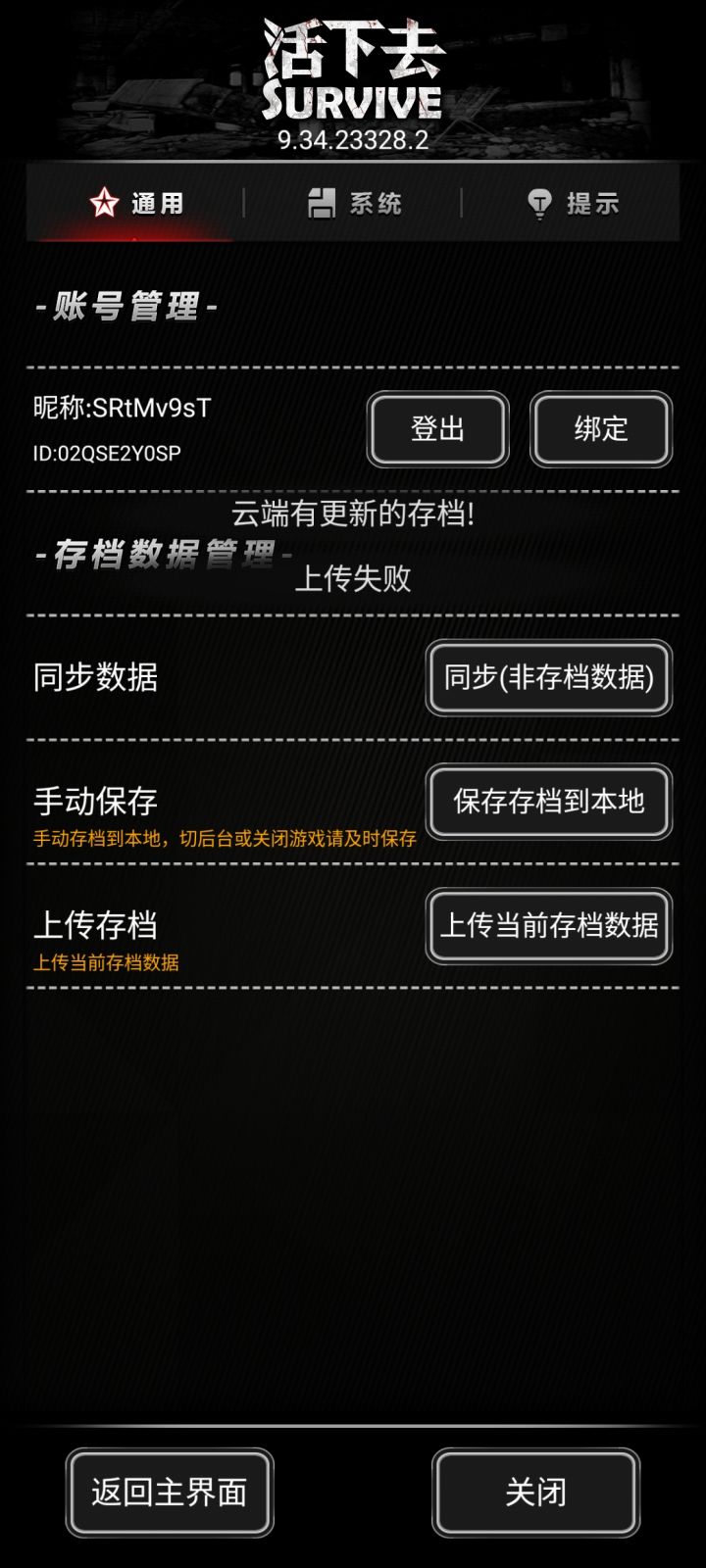The image size is (706, 1568).
Task: Click the SURVIVE game logo
Action: pos(353,69)
